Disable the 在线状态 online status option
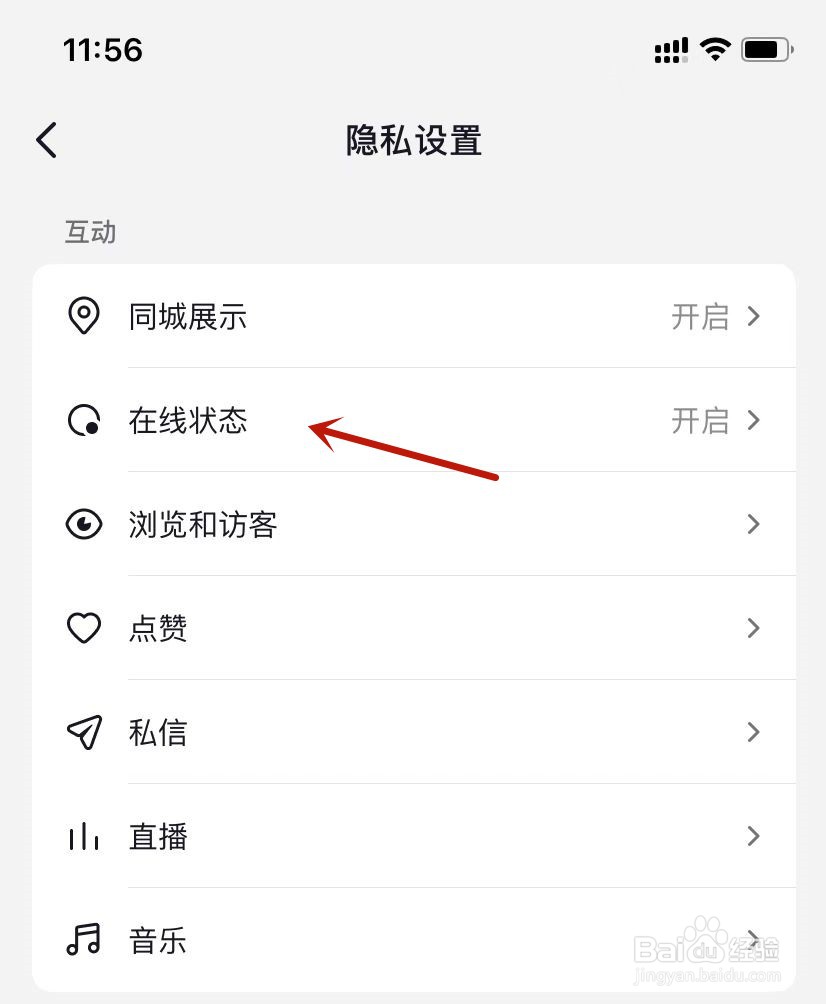The width and height of the screenshot is (826, 1004). [x=701, y=421]
